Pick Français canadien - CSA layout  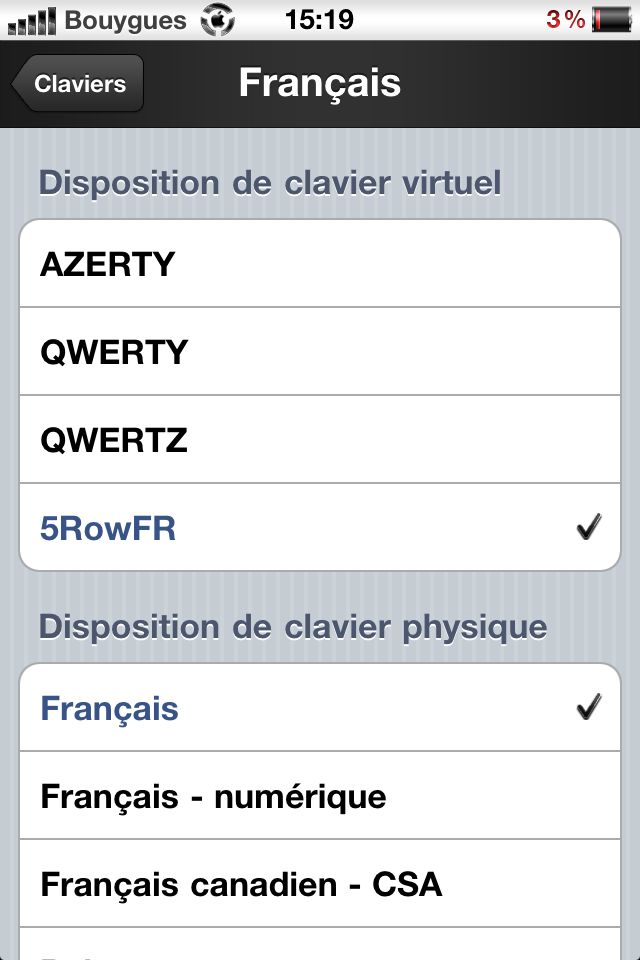(320, 883)
